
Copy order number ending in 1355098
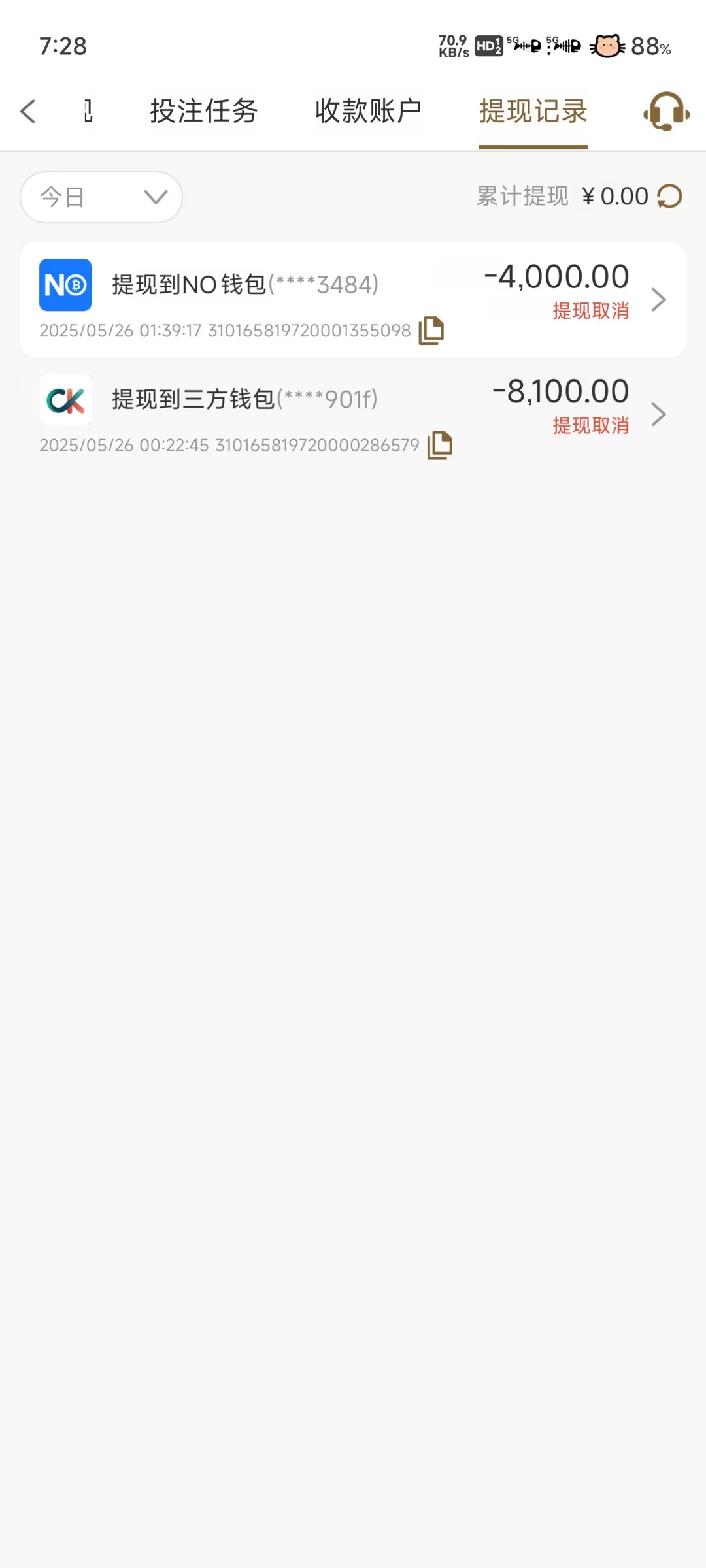tap(431, 331)
